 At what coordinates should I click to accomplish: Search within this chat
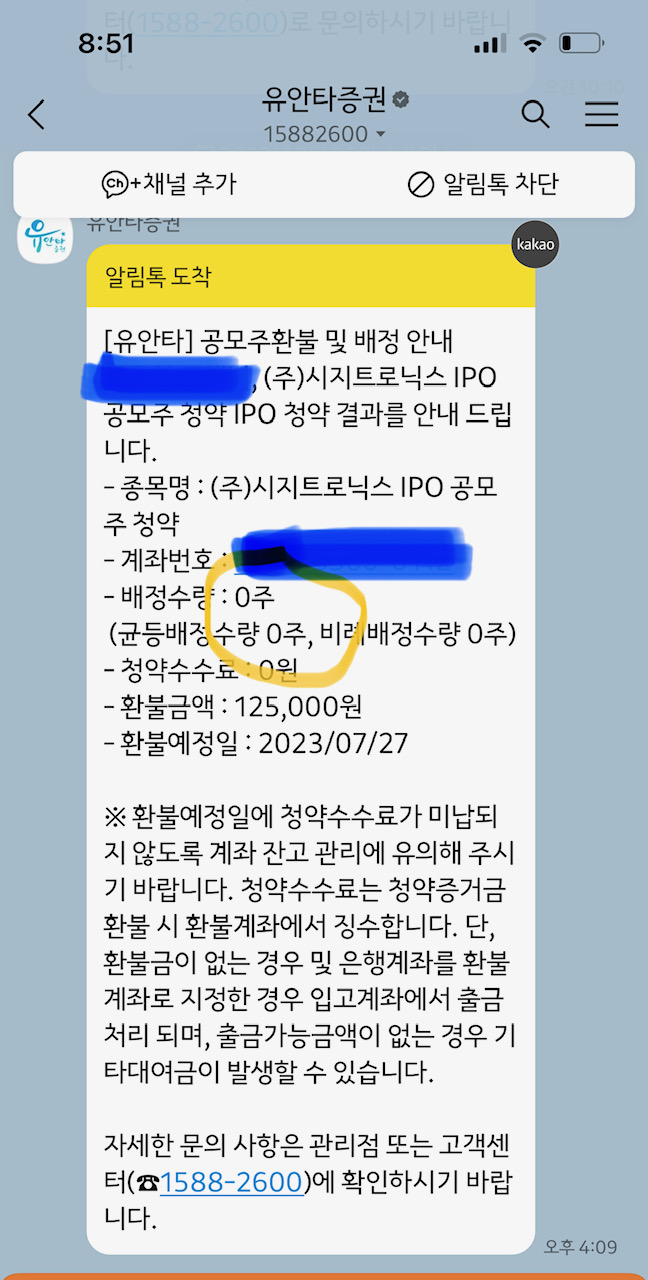pos(536,115)
